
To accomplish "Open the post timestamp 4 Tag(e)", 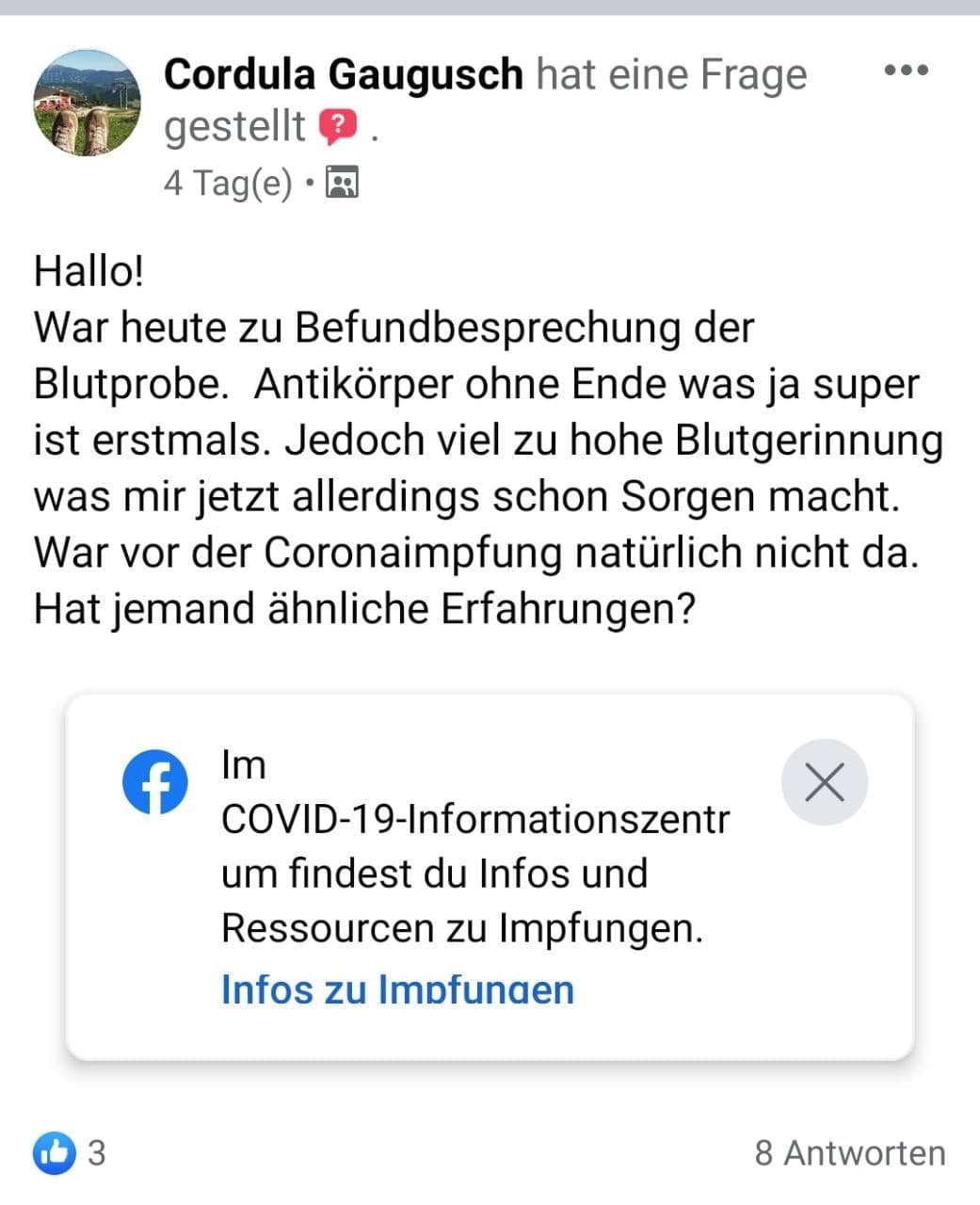I will pyautogui.click(x=229, y=182).
